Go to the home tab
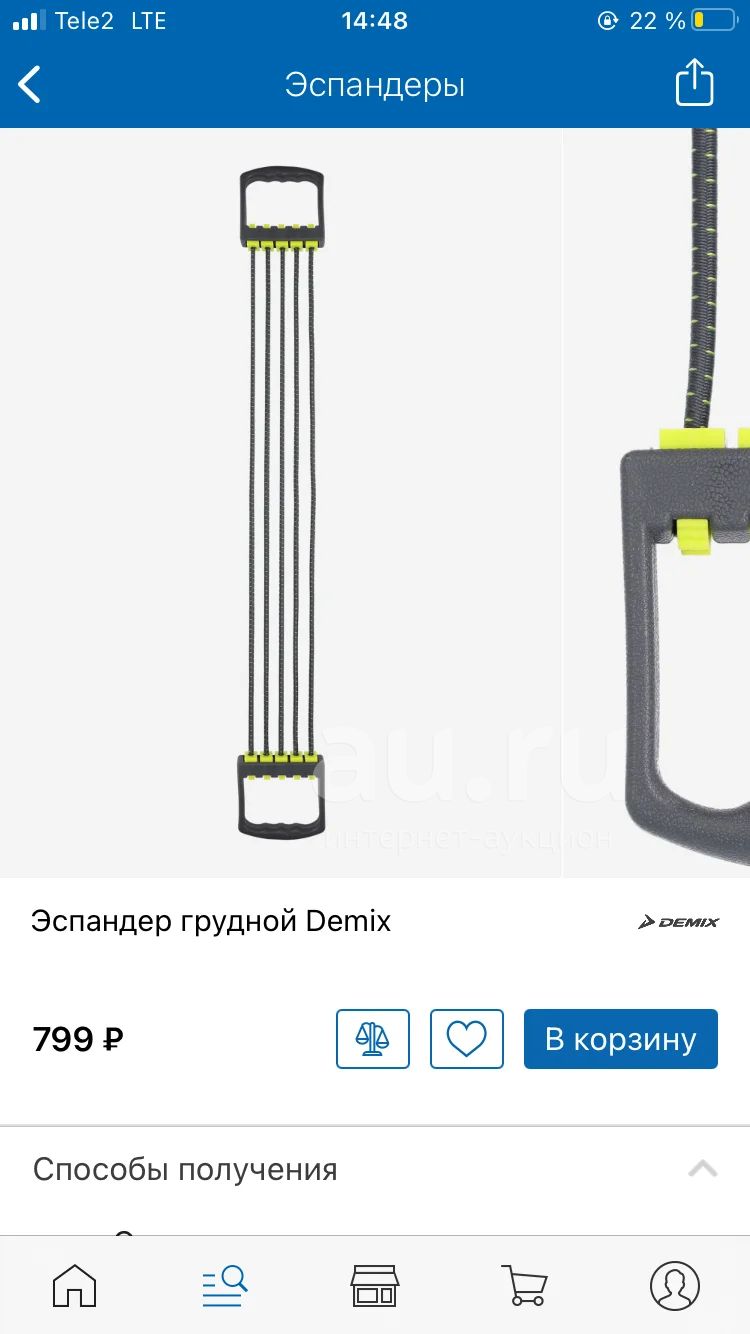Screen dimensions: 750x1334 click(x=75, y=1285)
